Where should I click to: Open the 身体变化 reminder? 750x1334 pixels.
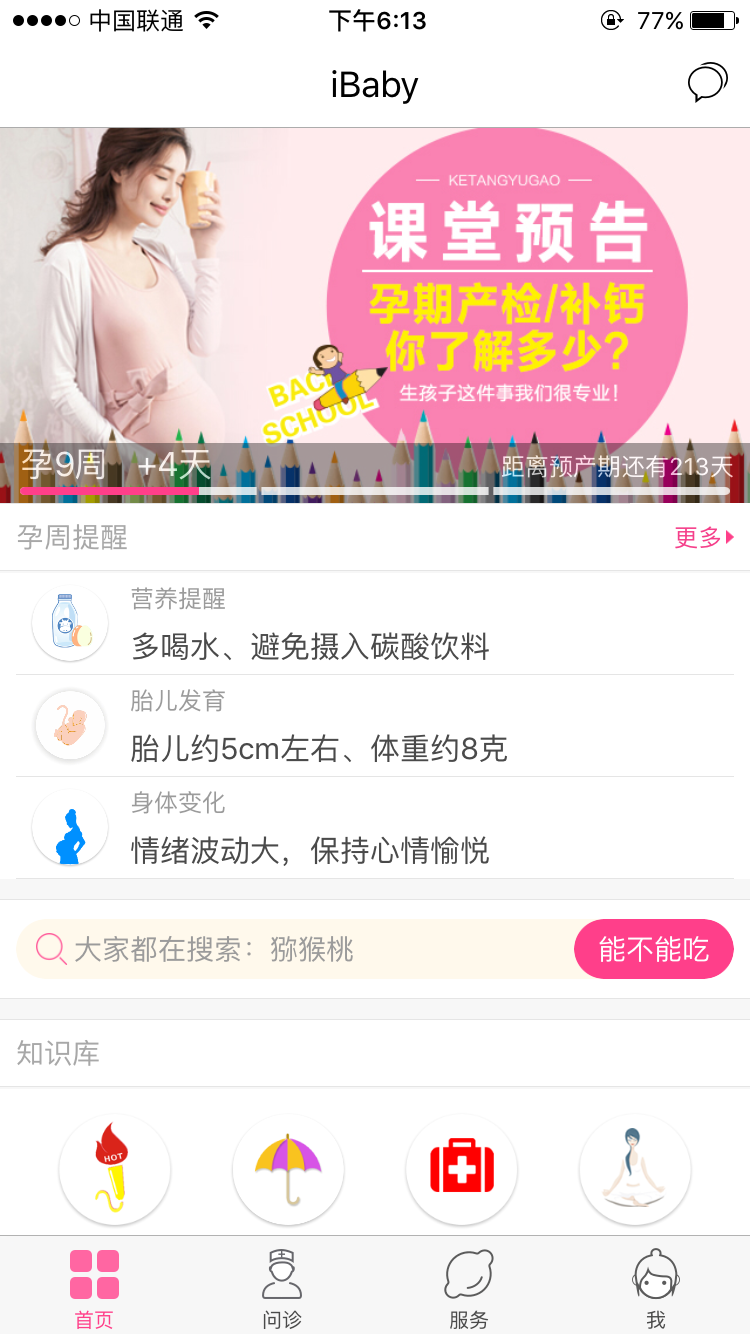375,829
